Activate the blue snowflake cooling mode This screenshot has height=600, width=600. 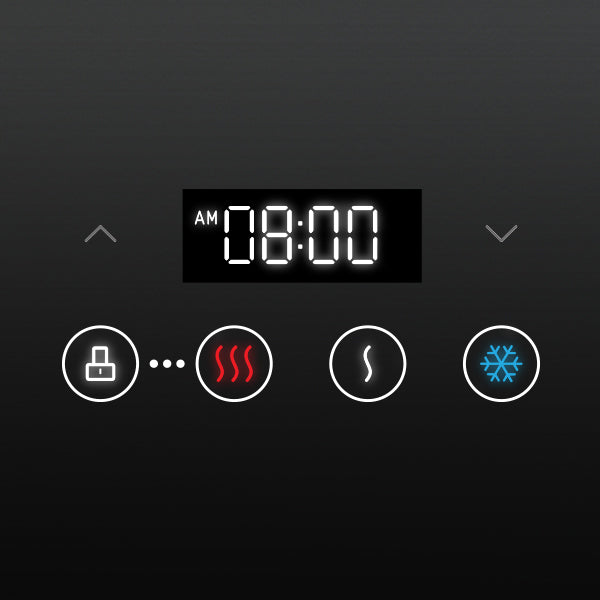[501, 363]
